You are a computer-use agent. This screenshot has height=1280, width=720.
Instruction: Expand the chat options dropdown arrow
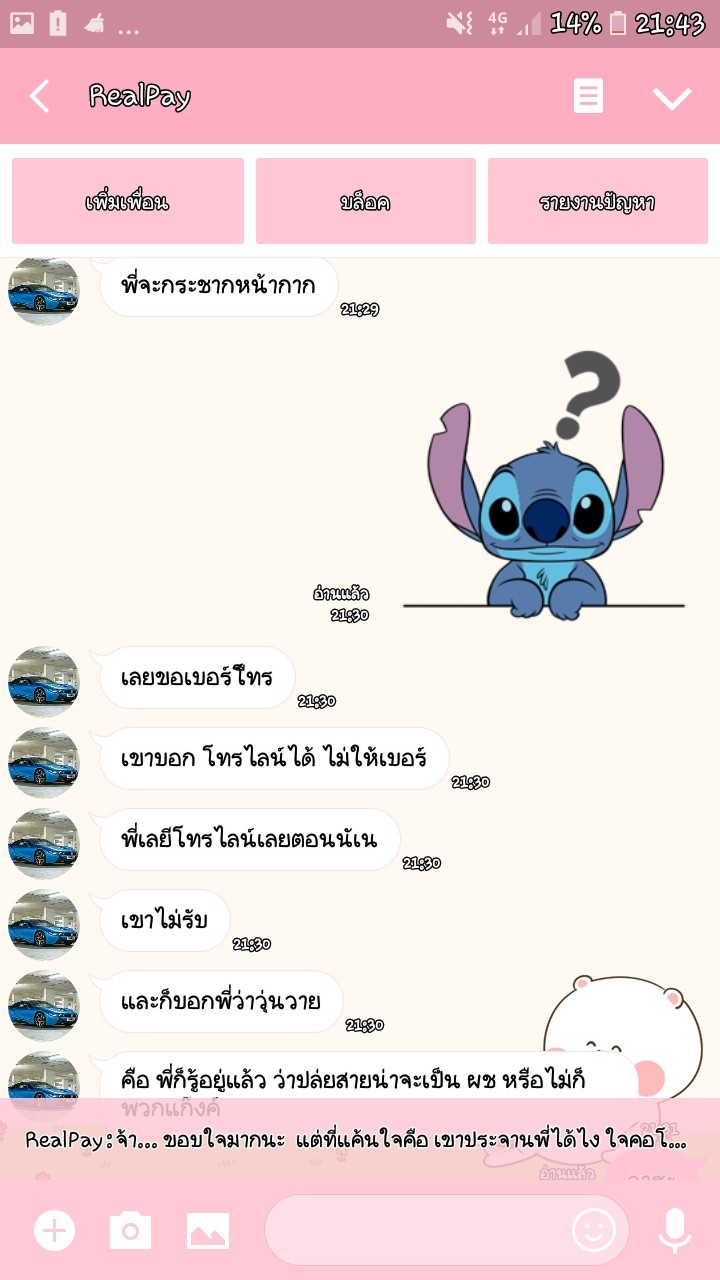[672, 98]
